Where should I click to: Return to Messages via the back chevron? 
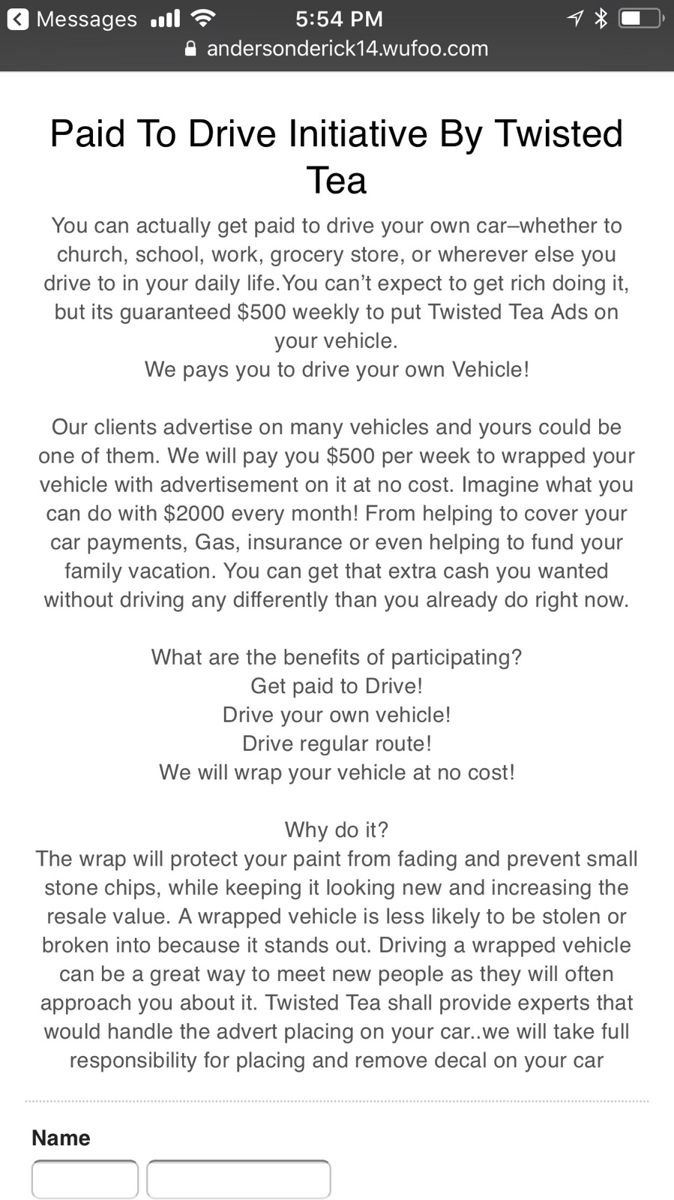[18, 19]
